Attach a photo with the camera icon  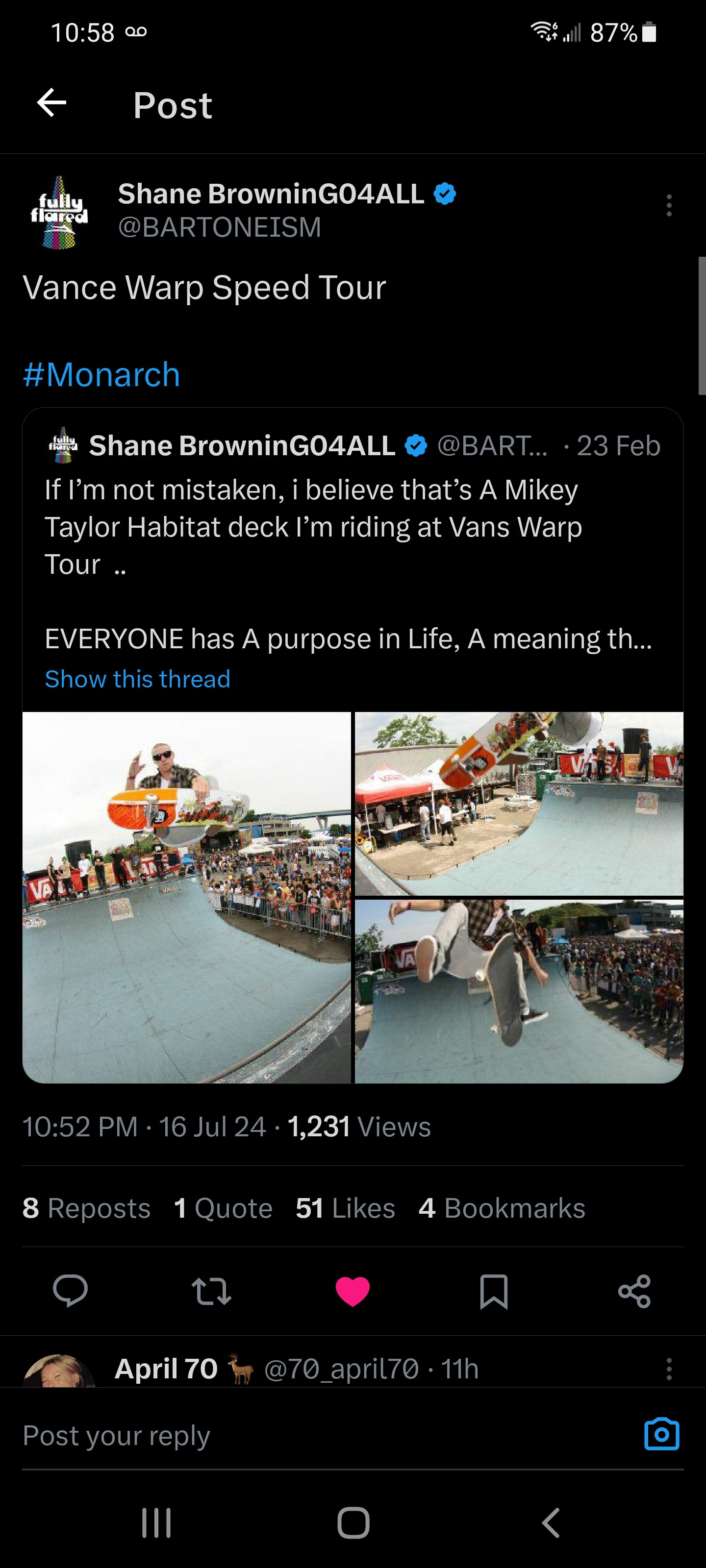click(661, 1435)
